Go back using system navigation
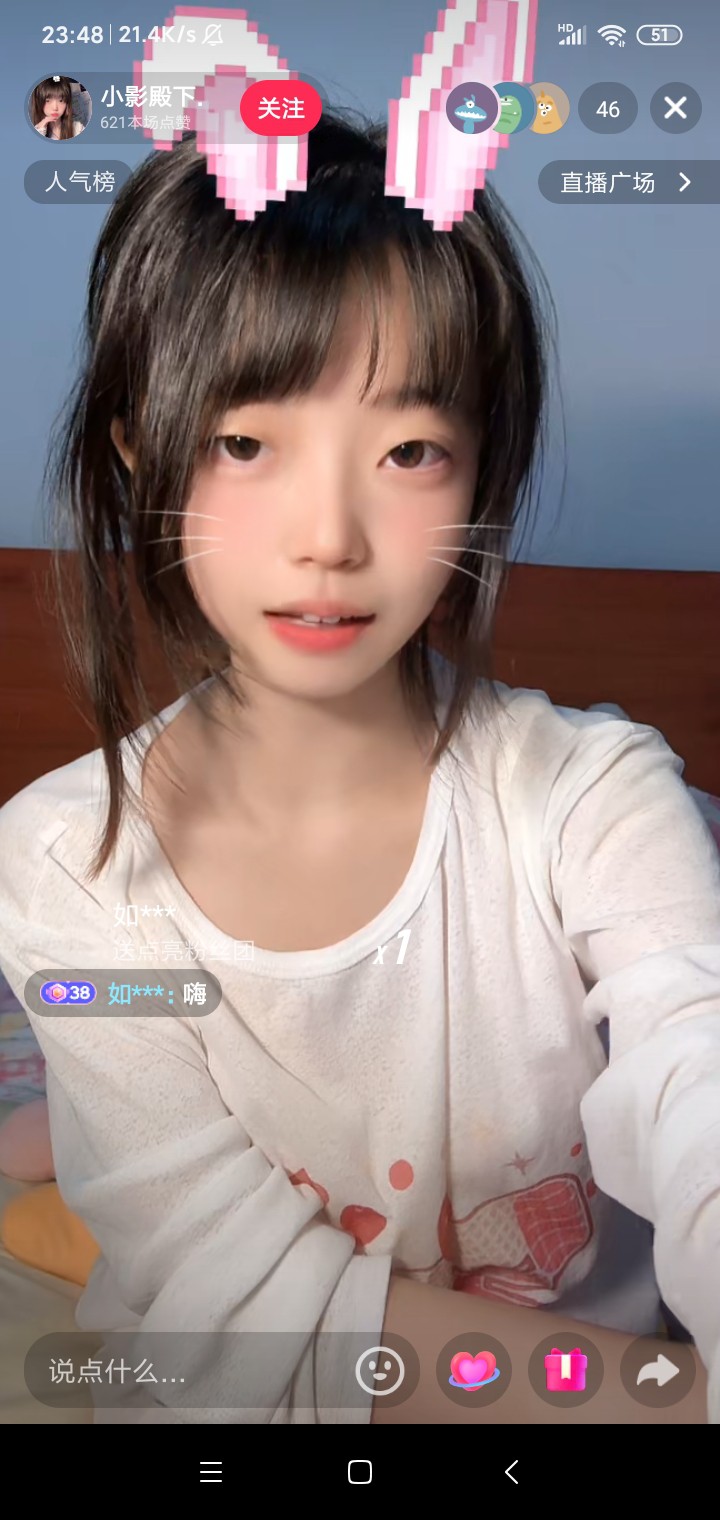 click(x=511, y=1471)
